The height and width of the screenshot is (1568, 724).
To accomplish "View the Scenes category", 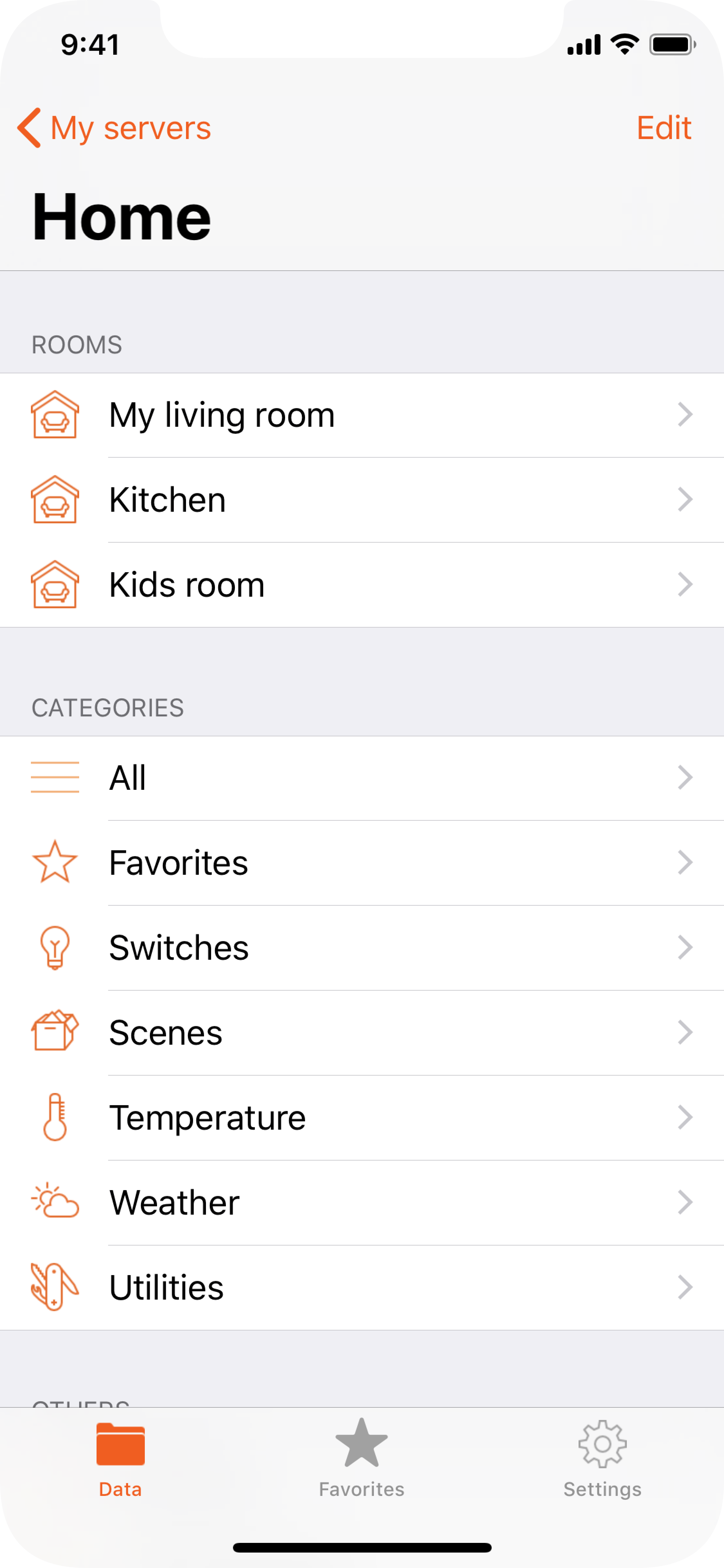I will pos(361,1032).
